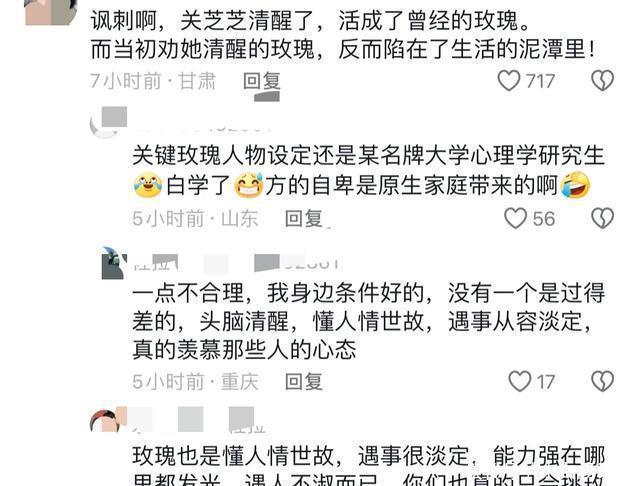Dislike the Shandong comment about 心理学研究生
Screen dimensions: 640x486
(602, 218)
